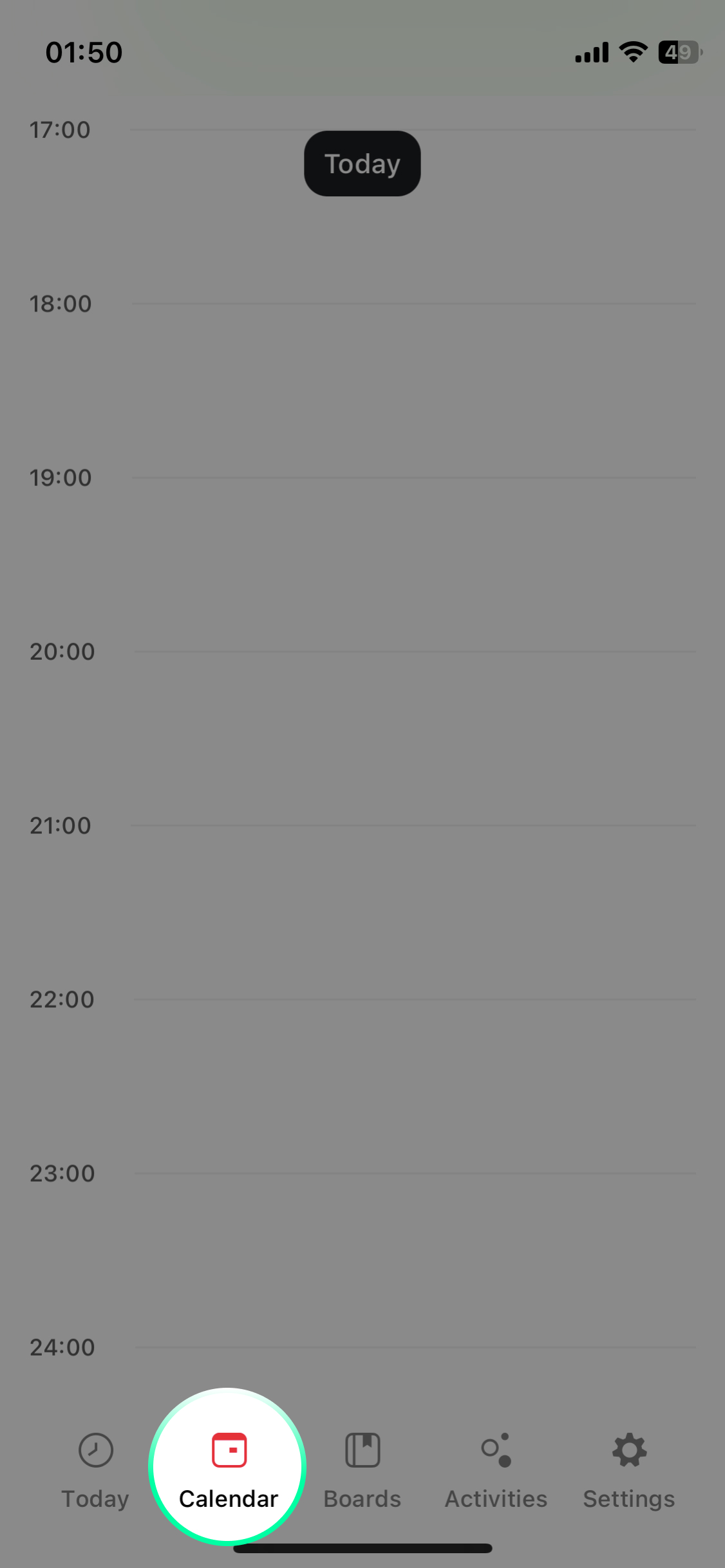Tap the Activities bubbles icon
This screenshot has height=1568, width=725.
(496, 1450)
